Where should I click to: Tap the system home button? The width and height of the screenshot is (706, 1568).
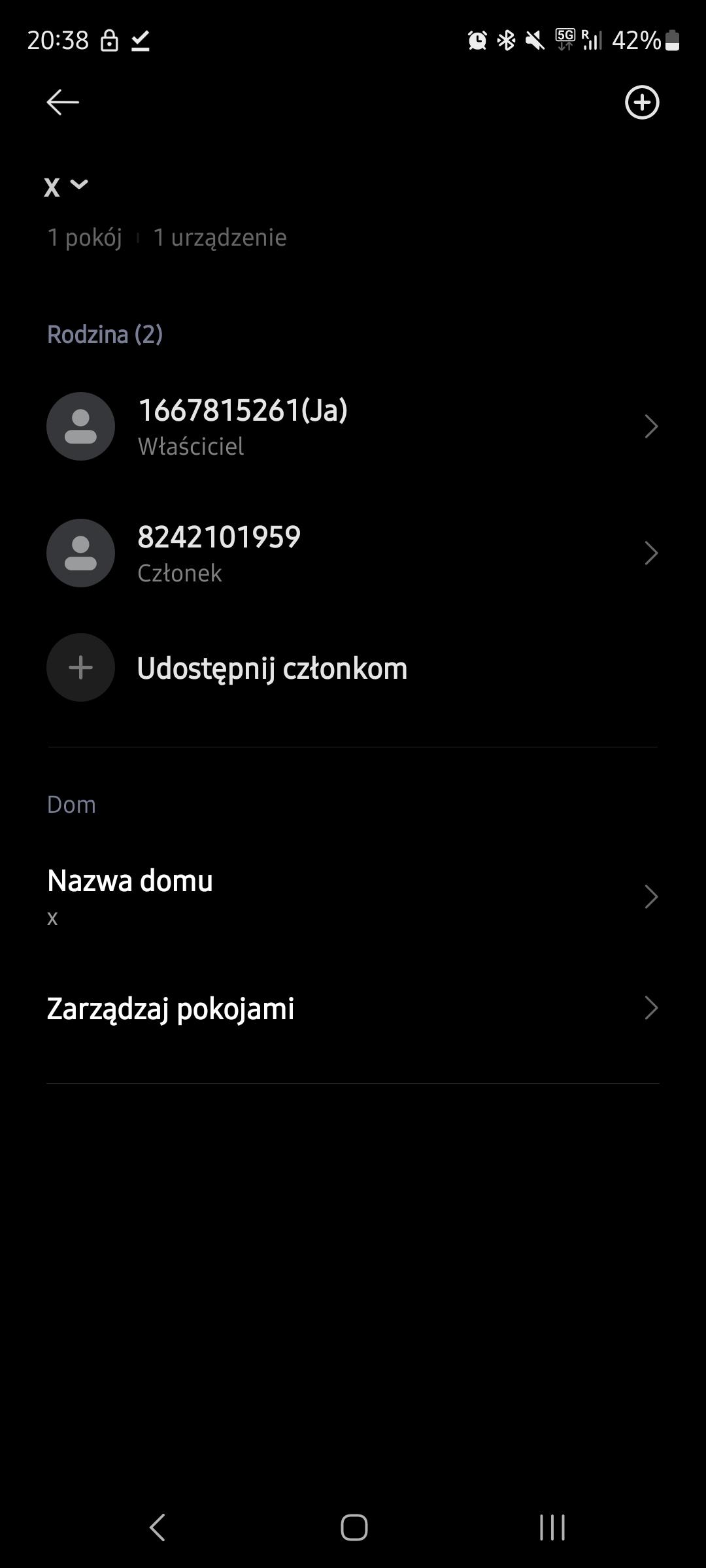(x=354, y=1527)
